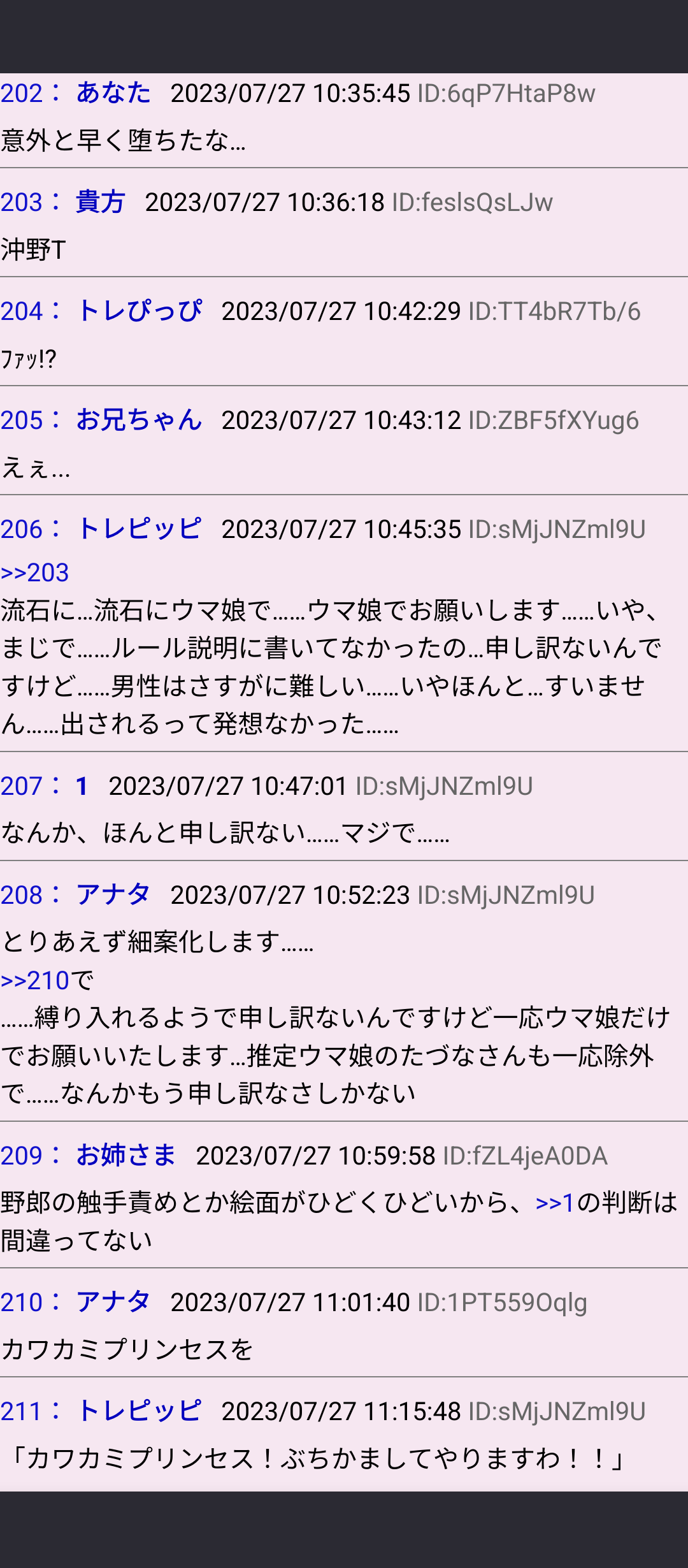Open post number 204 link
688x1568 pixels.
(22, 311)
